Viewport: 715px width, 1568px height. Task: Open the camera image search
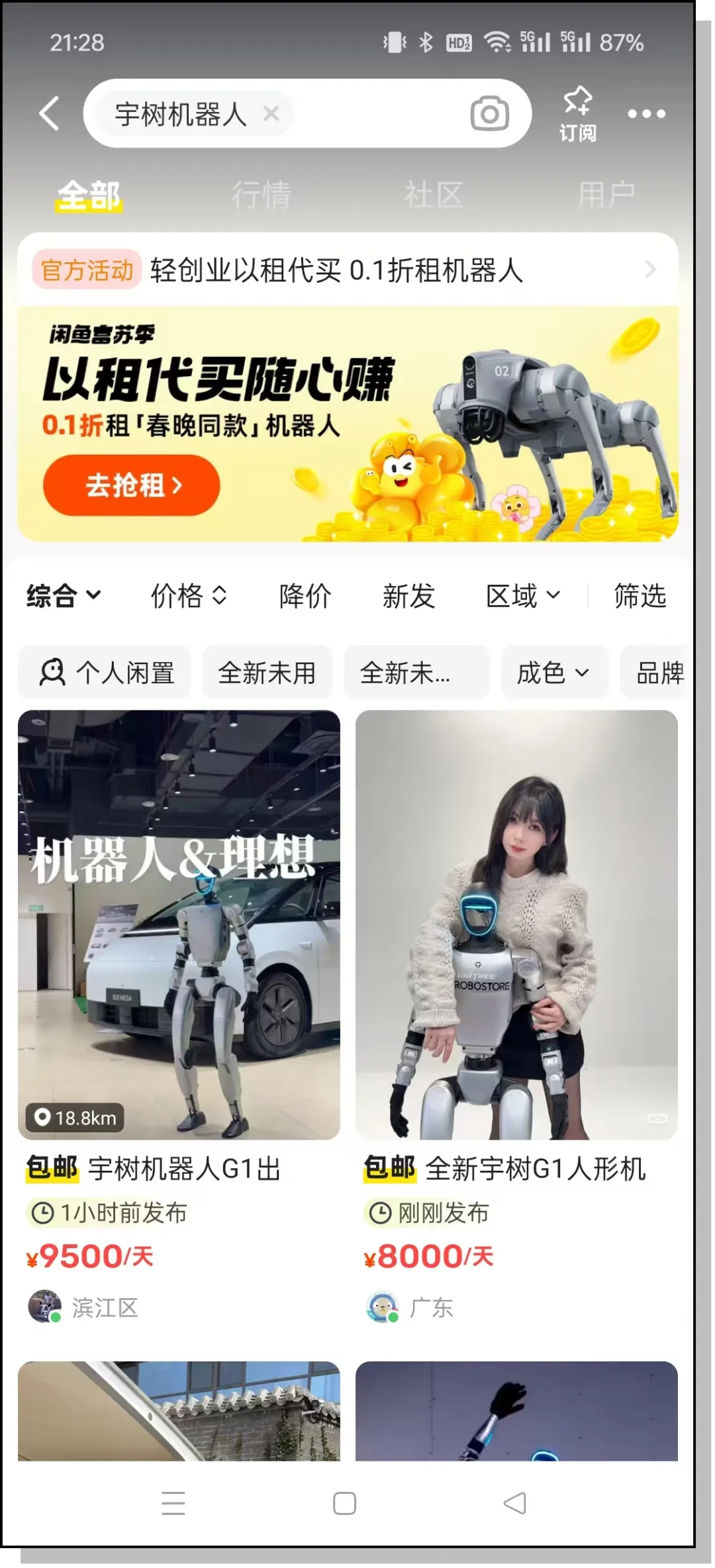pos(489,114)
